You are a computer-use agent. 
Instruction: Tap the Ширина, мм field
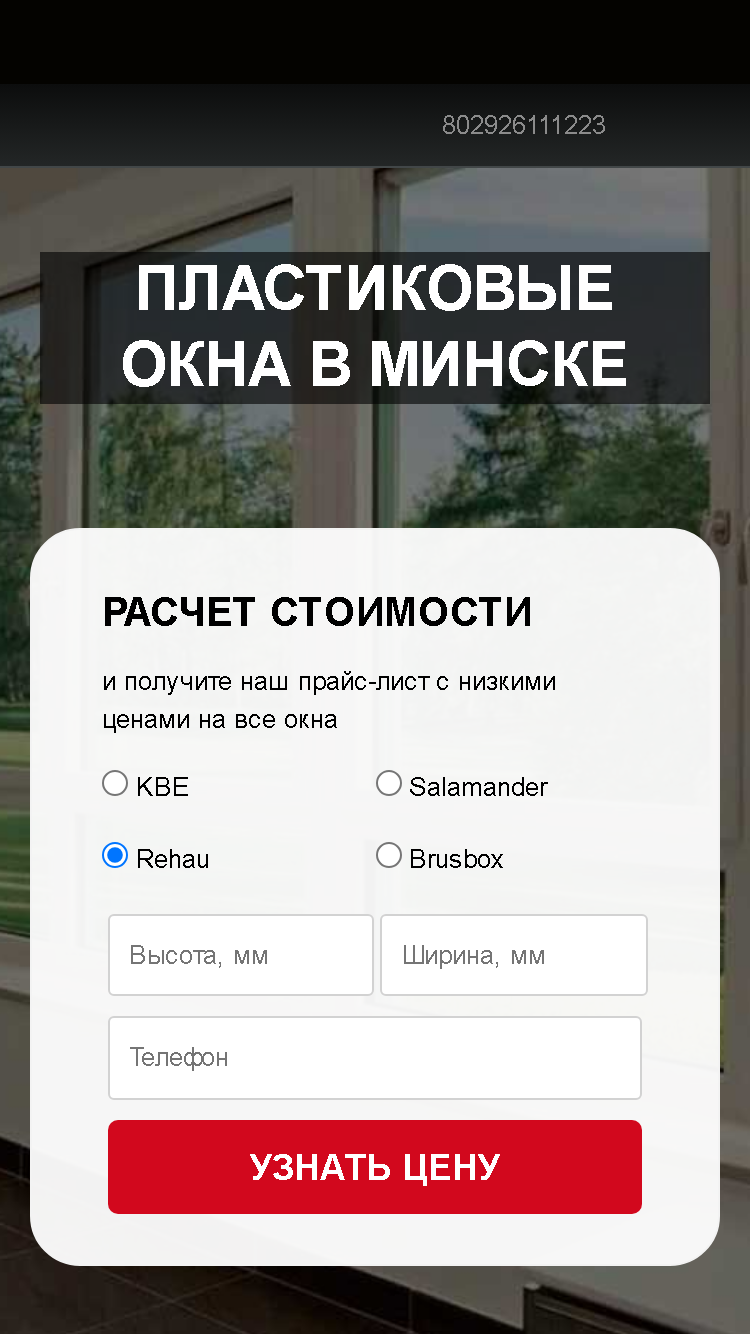[514, 955]
